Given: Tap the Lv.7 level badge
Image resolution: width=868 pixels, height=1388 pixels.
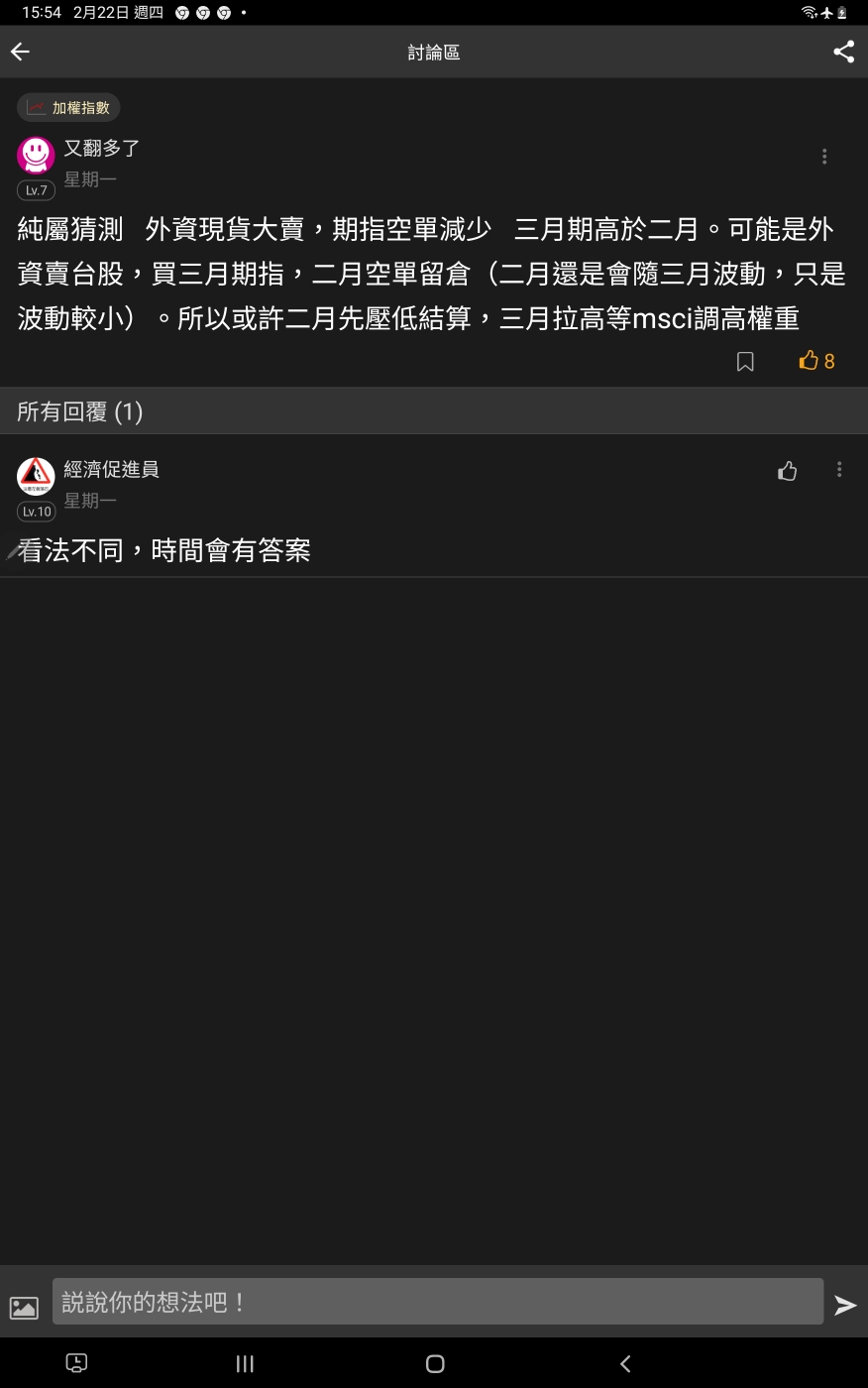Looking at the screenshot, I should (x=36, y=189).
